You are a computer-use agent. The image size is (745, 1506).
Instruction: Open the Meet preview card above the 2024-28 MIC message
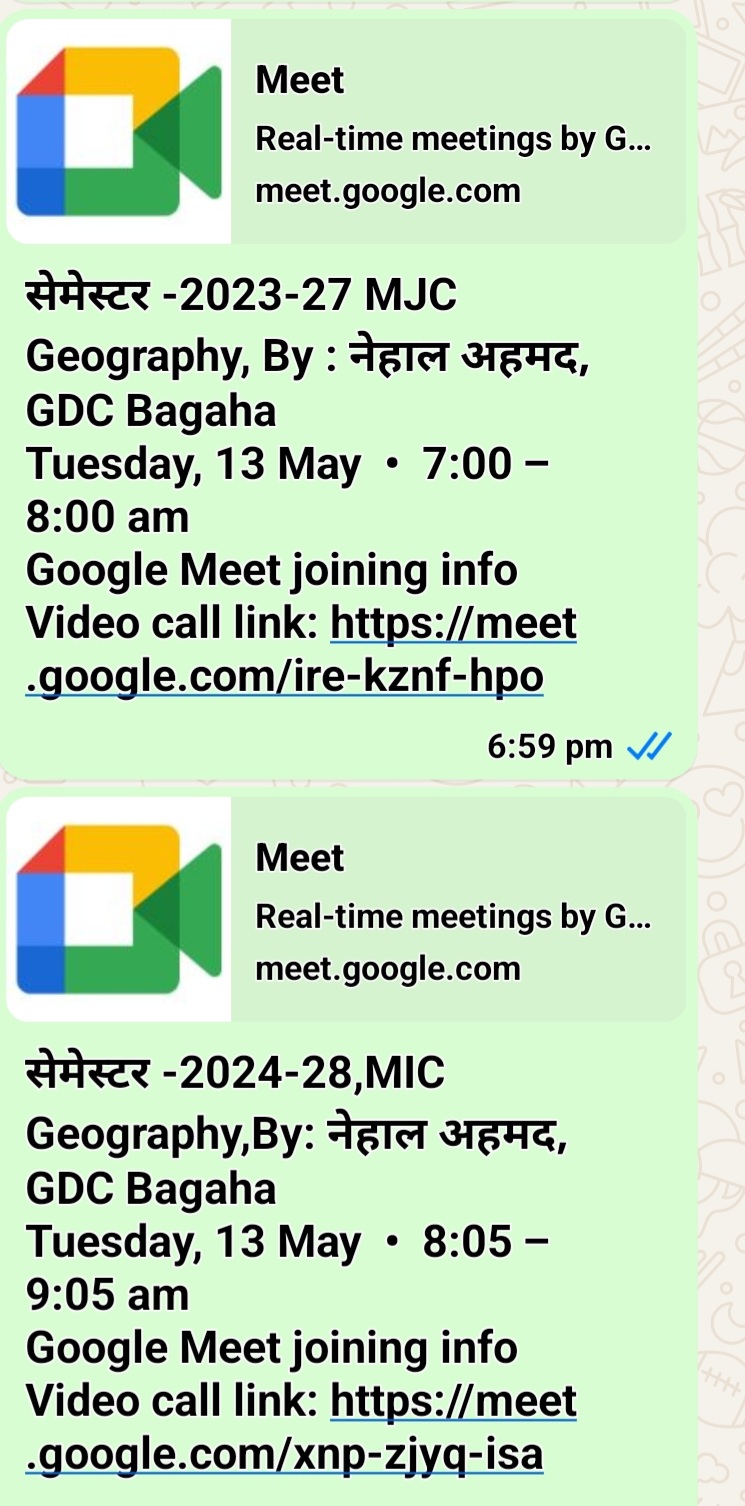pos(346,909)
